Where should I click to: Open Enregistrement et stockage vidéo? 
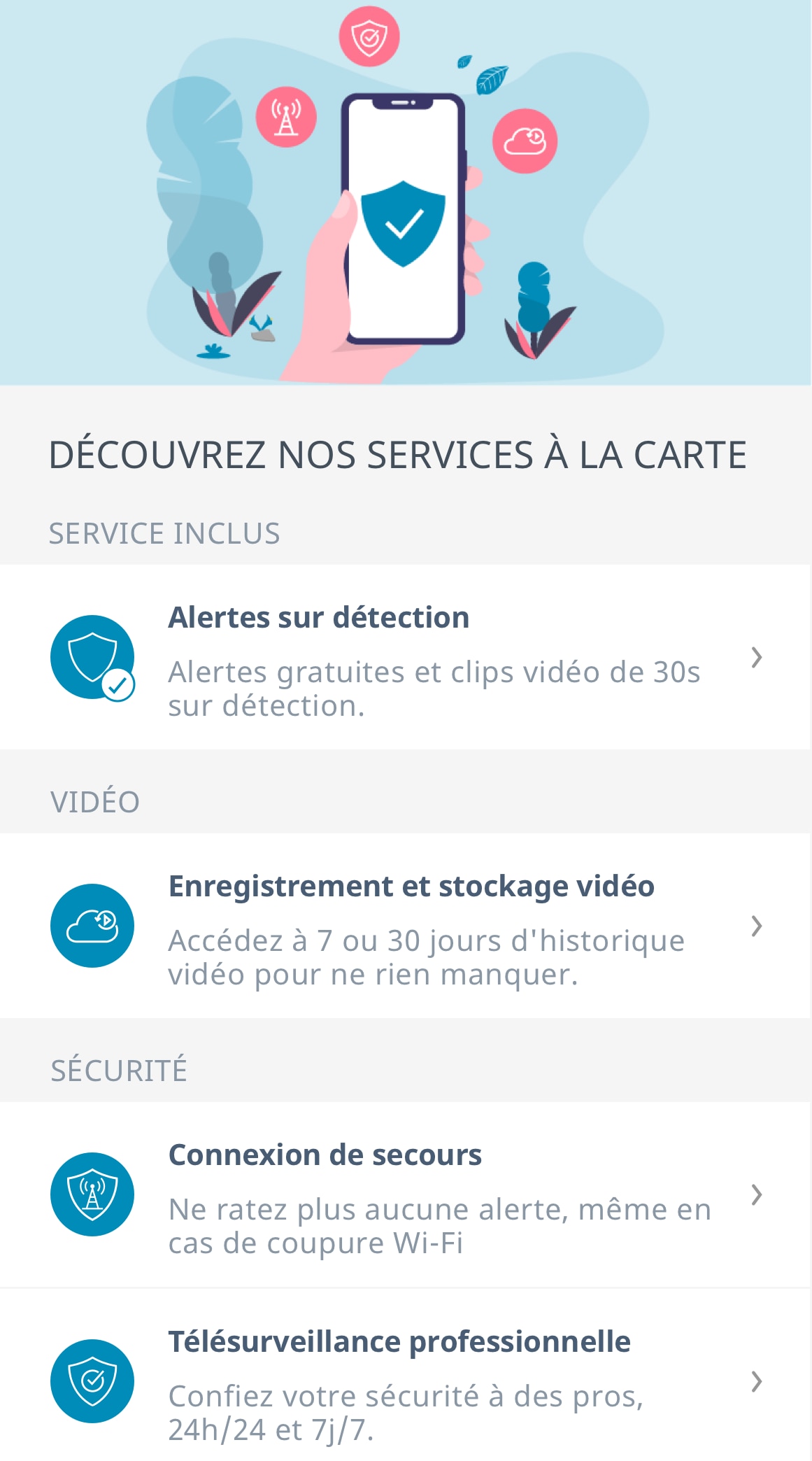tap(406, 926)
